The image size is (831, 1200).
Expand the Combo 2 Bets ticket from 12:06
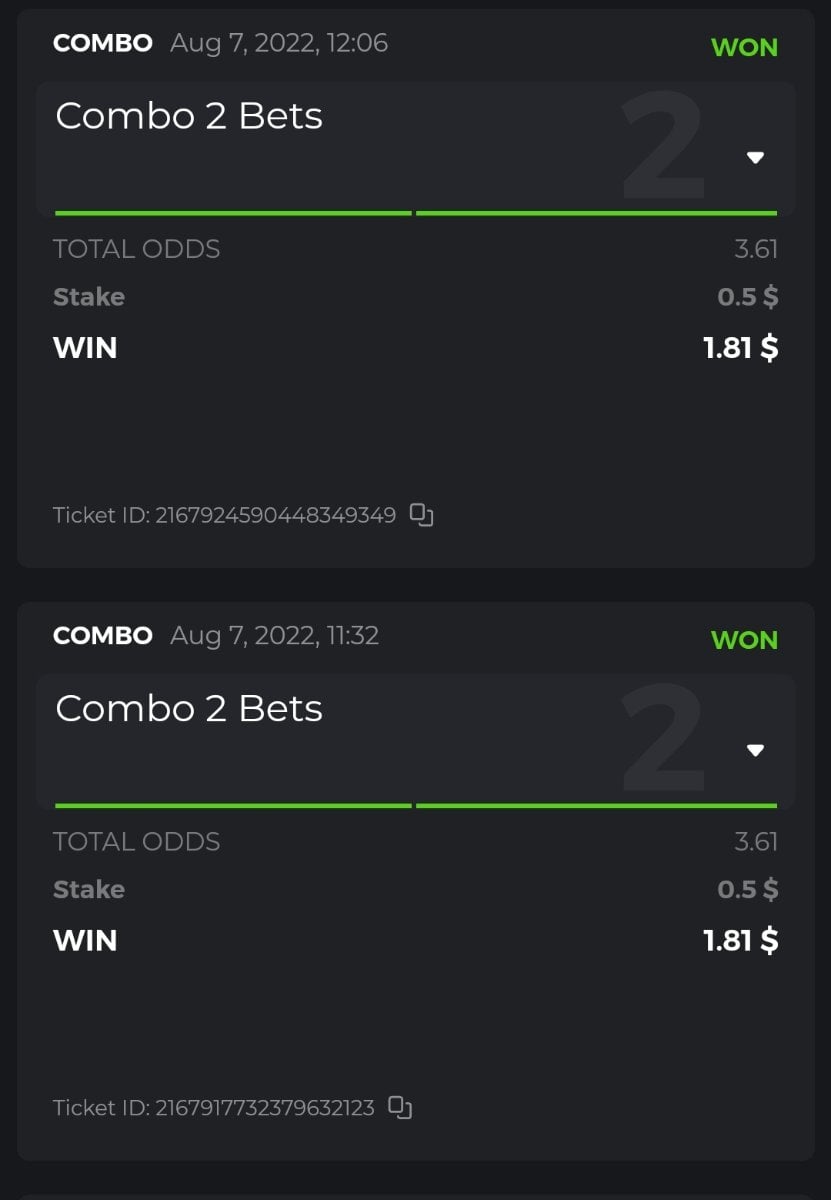point(755,157)
